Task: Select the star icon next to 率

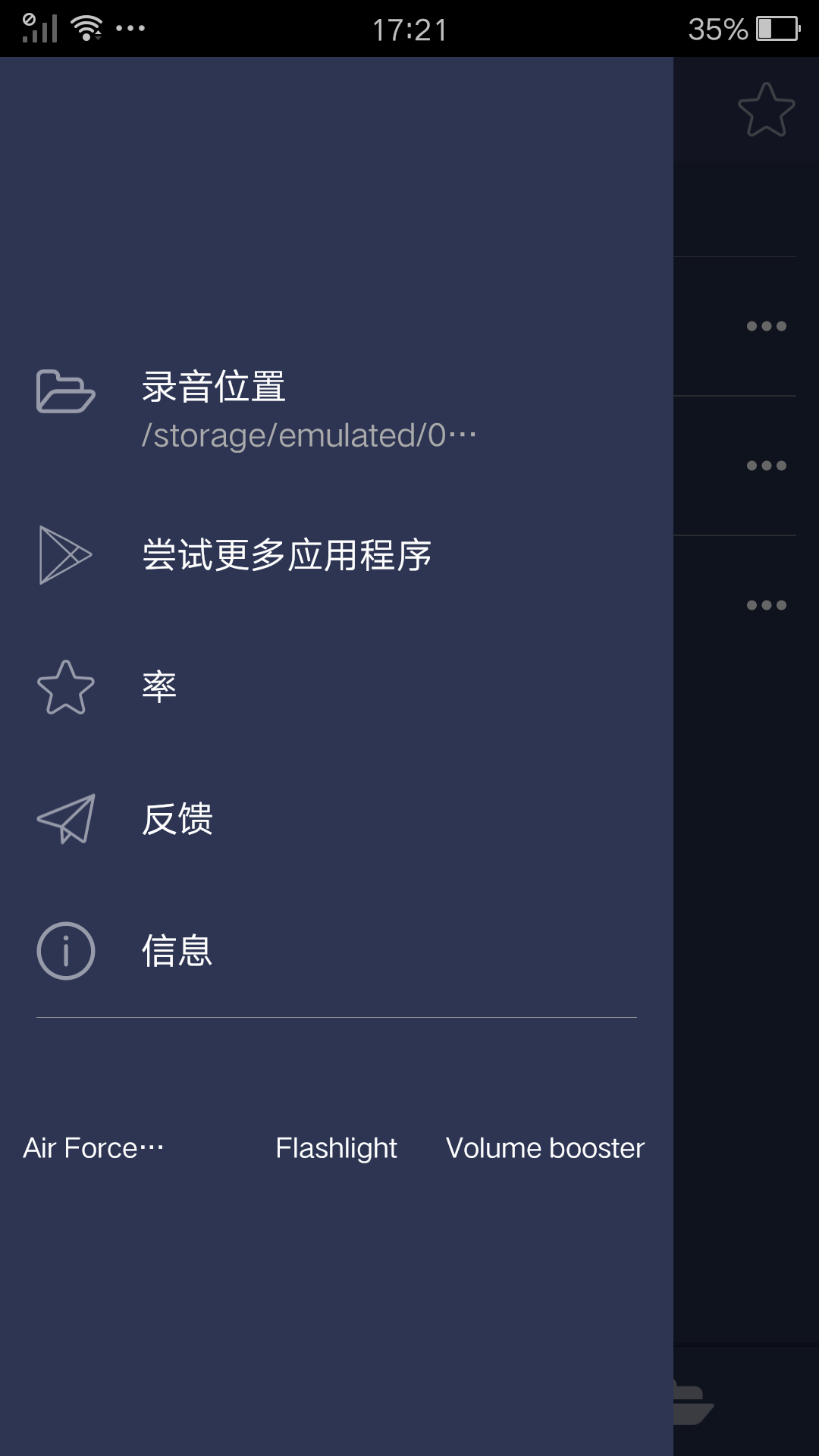Action: (64, 687)
